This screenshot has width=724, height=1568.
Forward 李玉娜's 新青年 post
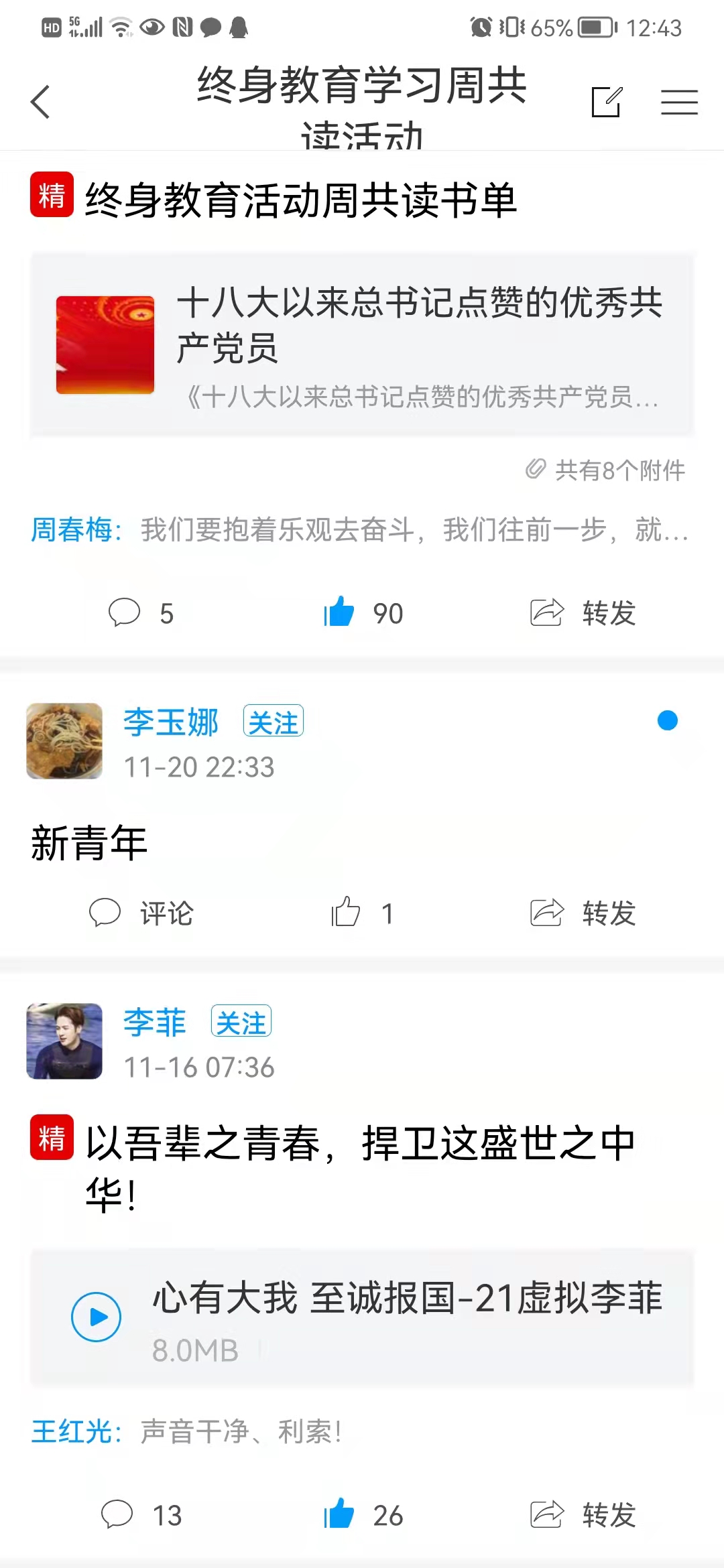(583, 913)
